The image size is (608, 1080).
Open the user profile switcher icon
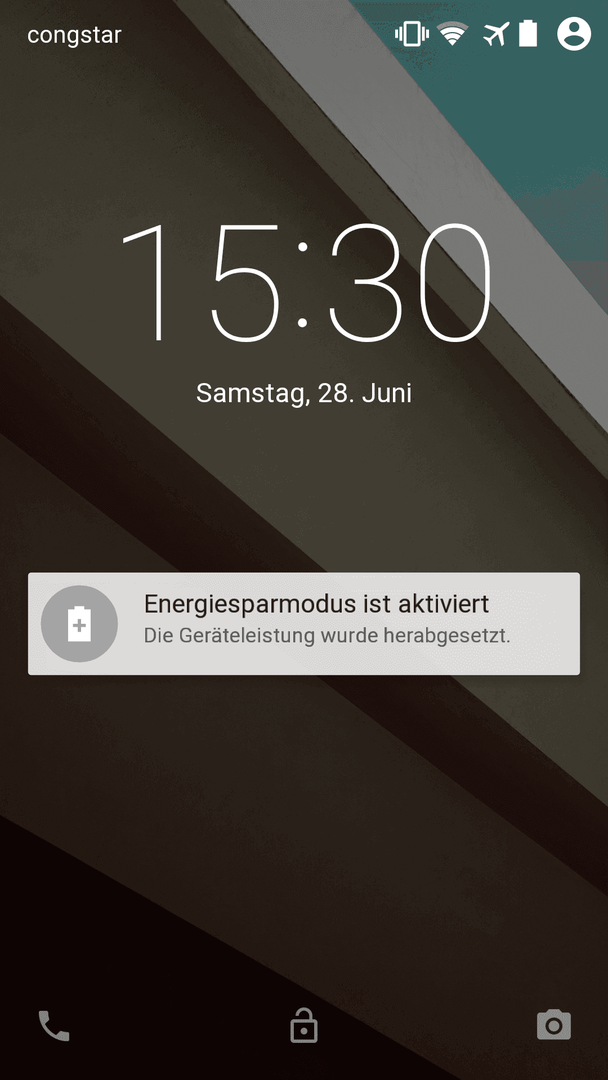click(574, 34)
